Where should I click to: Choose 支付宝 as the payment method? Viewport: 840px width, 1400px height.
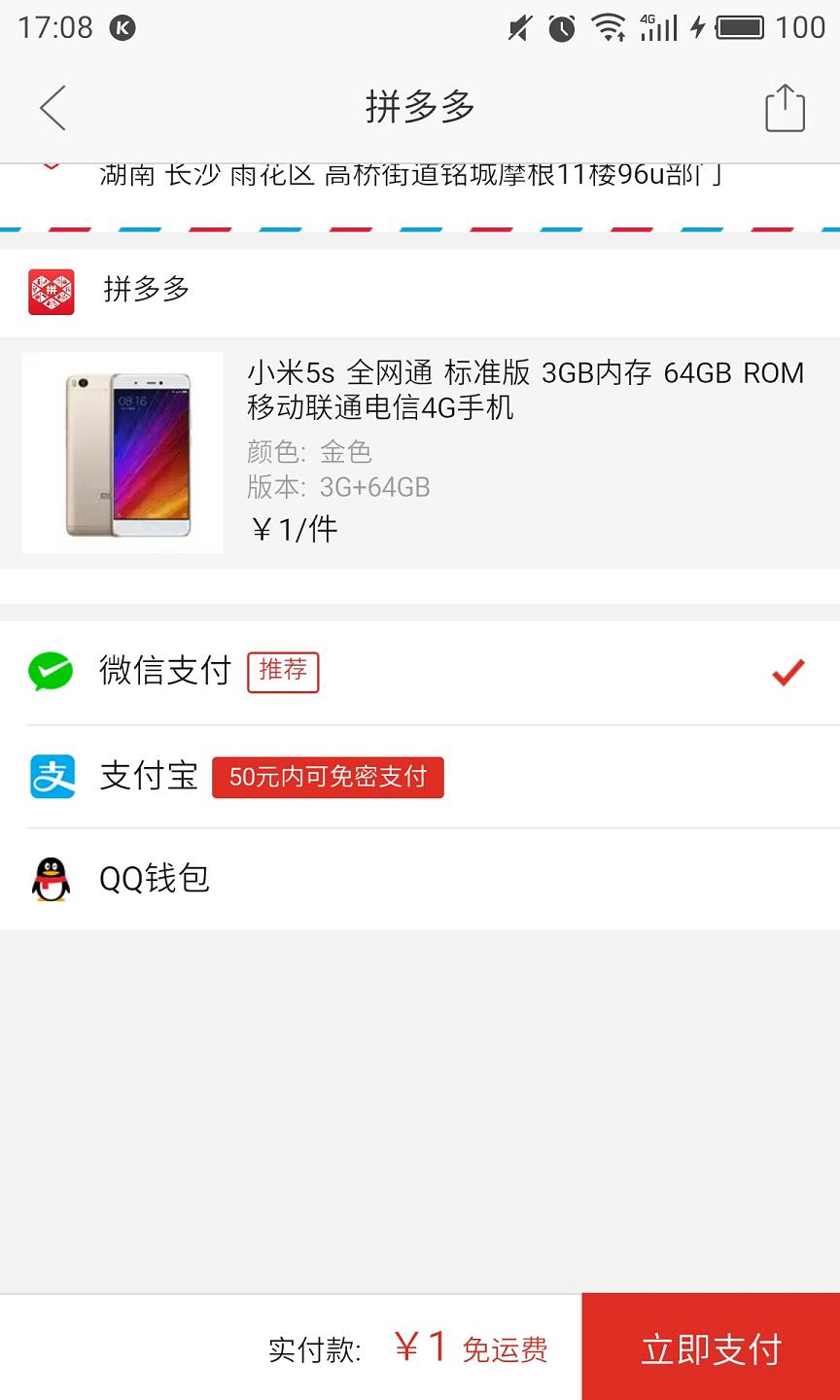tap(420, 777)
